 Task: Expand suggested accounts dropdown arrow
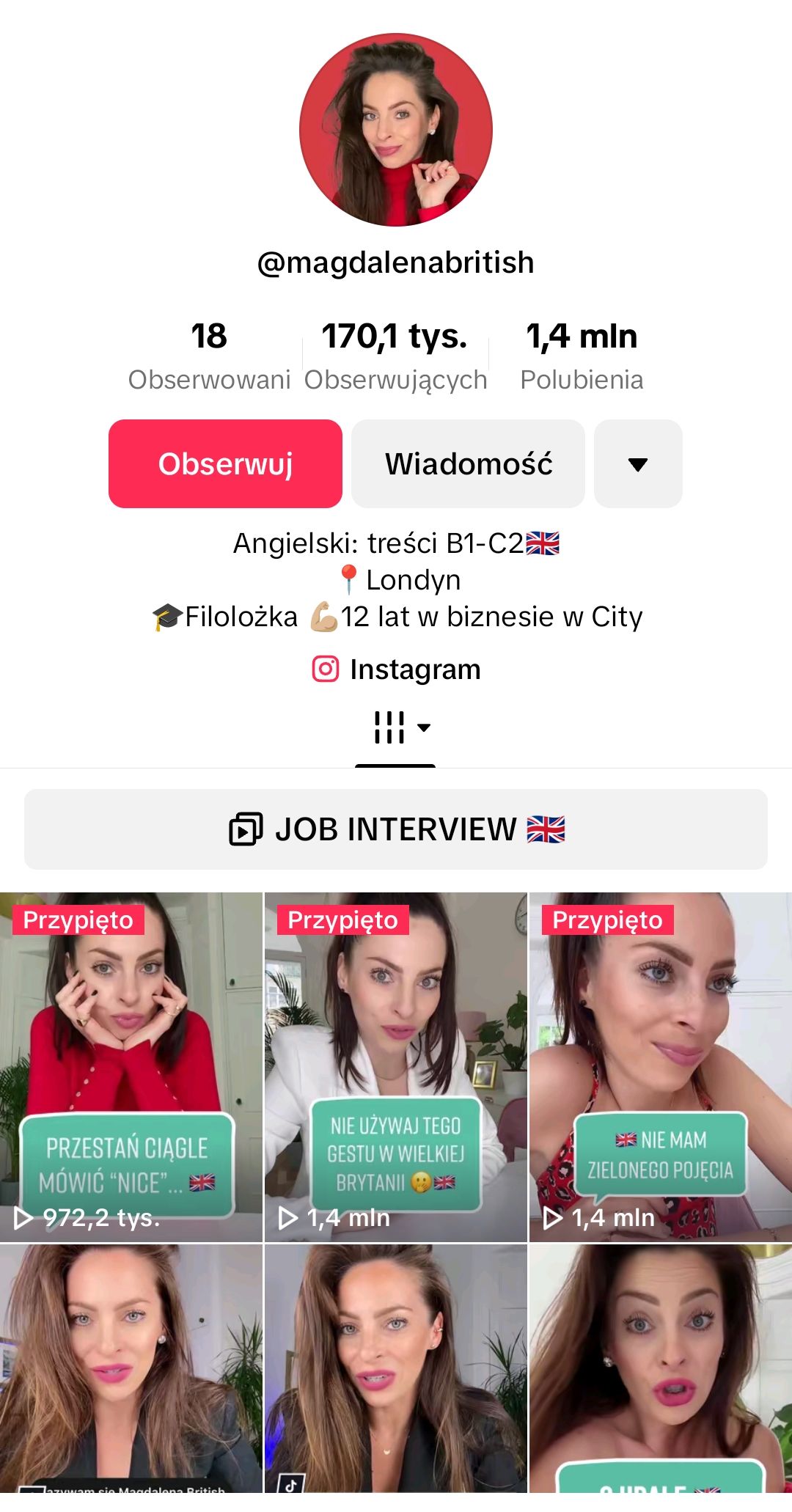coord(637,463)
